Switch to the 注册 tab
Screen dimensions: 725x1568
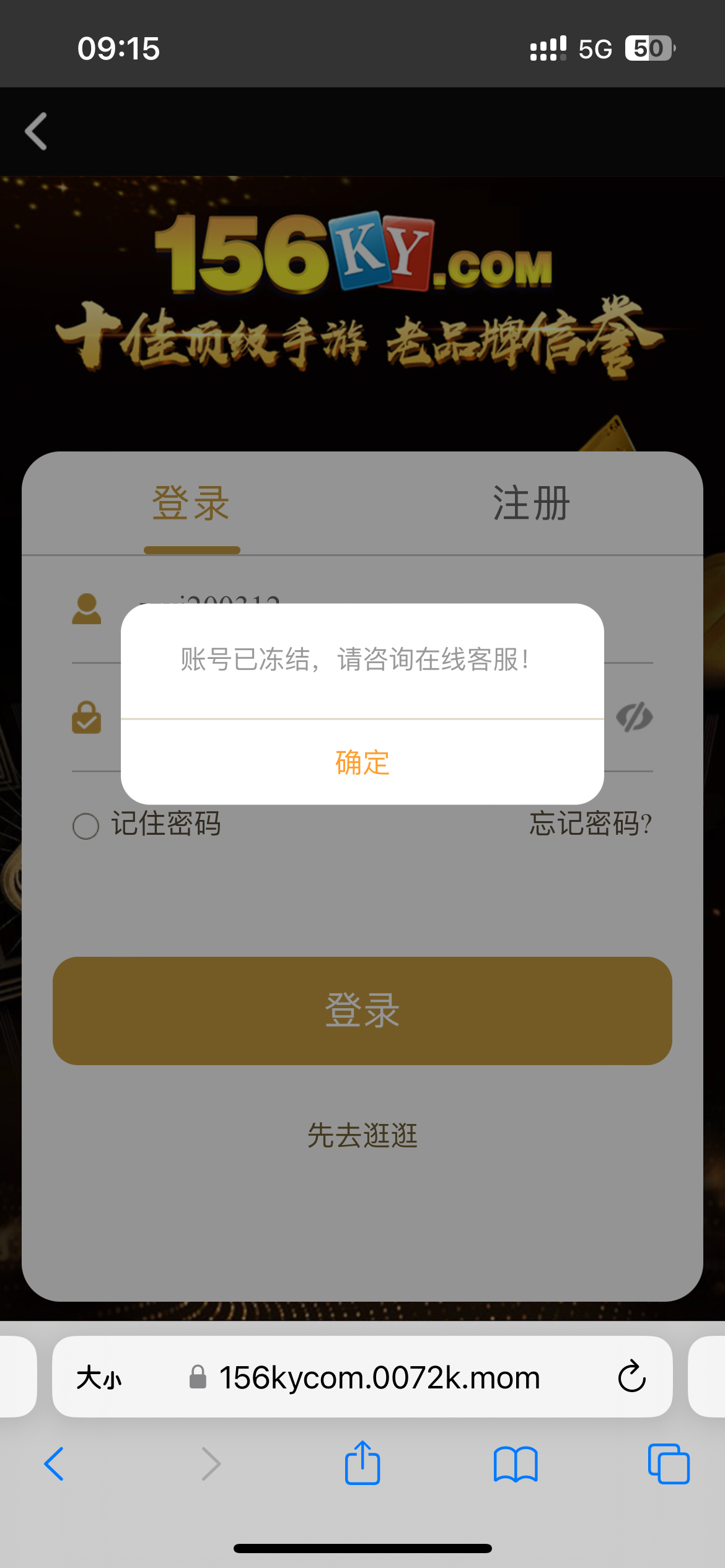(531, 503)
